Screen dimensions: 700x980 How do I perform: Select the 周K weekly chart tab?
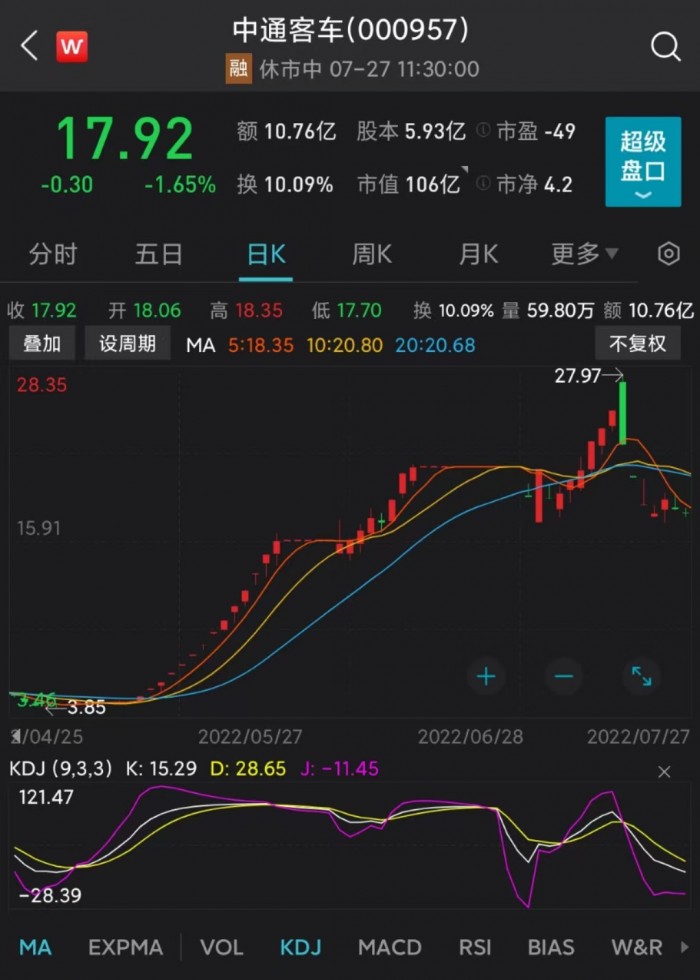click(x=372, y=254)
